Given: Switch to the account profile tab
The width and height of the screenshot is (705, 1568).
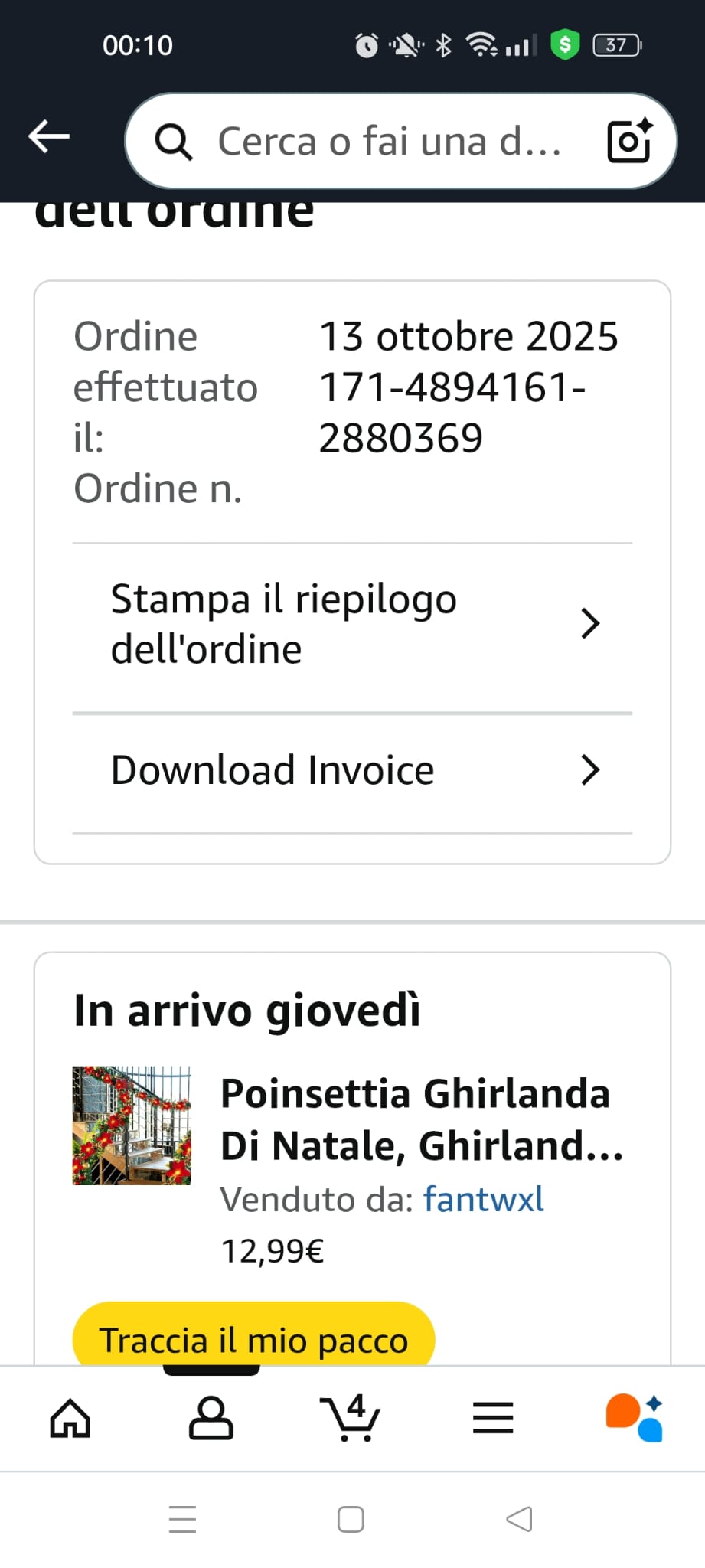Looking at the screenshot, I should click(211, 1419).
